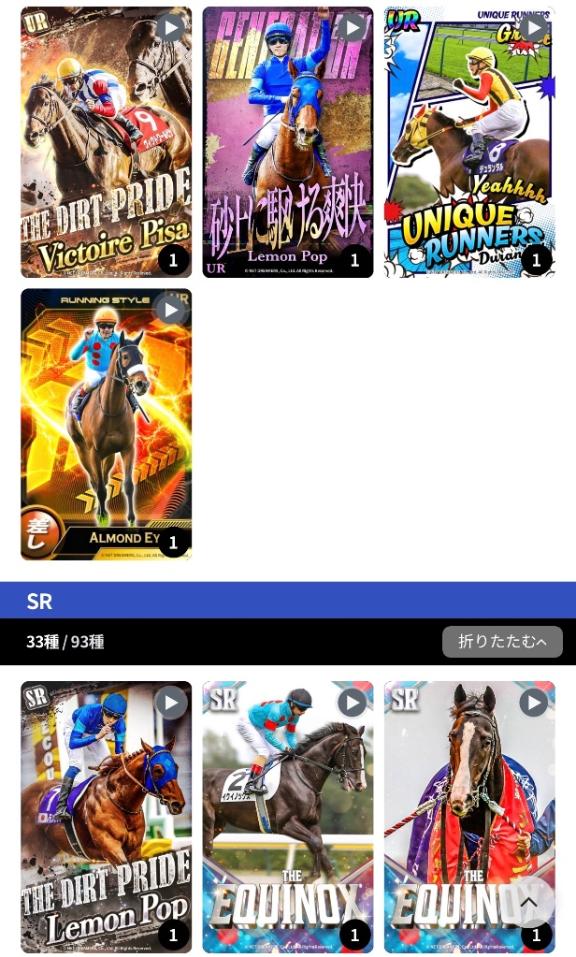This screenshot has height=957, width=576.
Task: Collapse the SR section with 折りたたむ
Action: pos(502,641)
